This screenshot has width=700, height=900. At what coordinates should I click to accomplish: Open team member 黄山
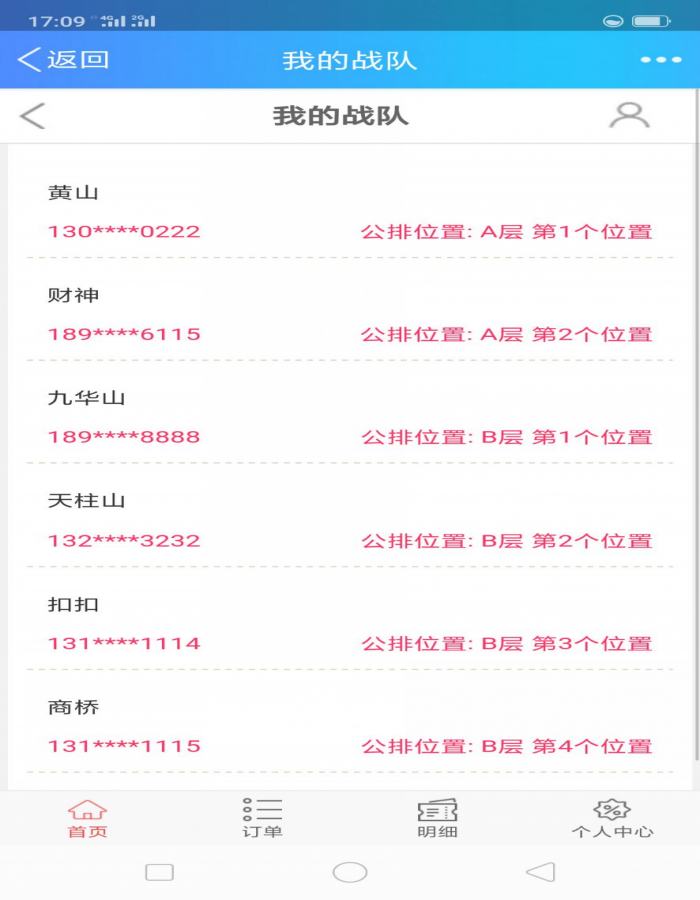(349, 212)
